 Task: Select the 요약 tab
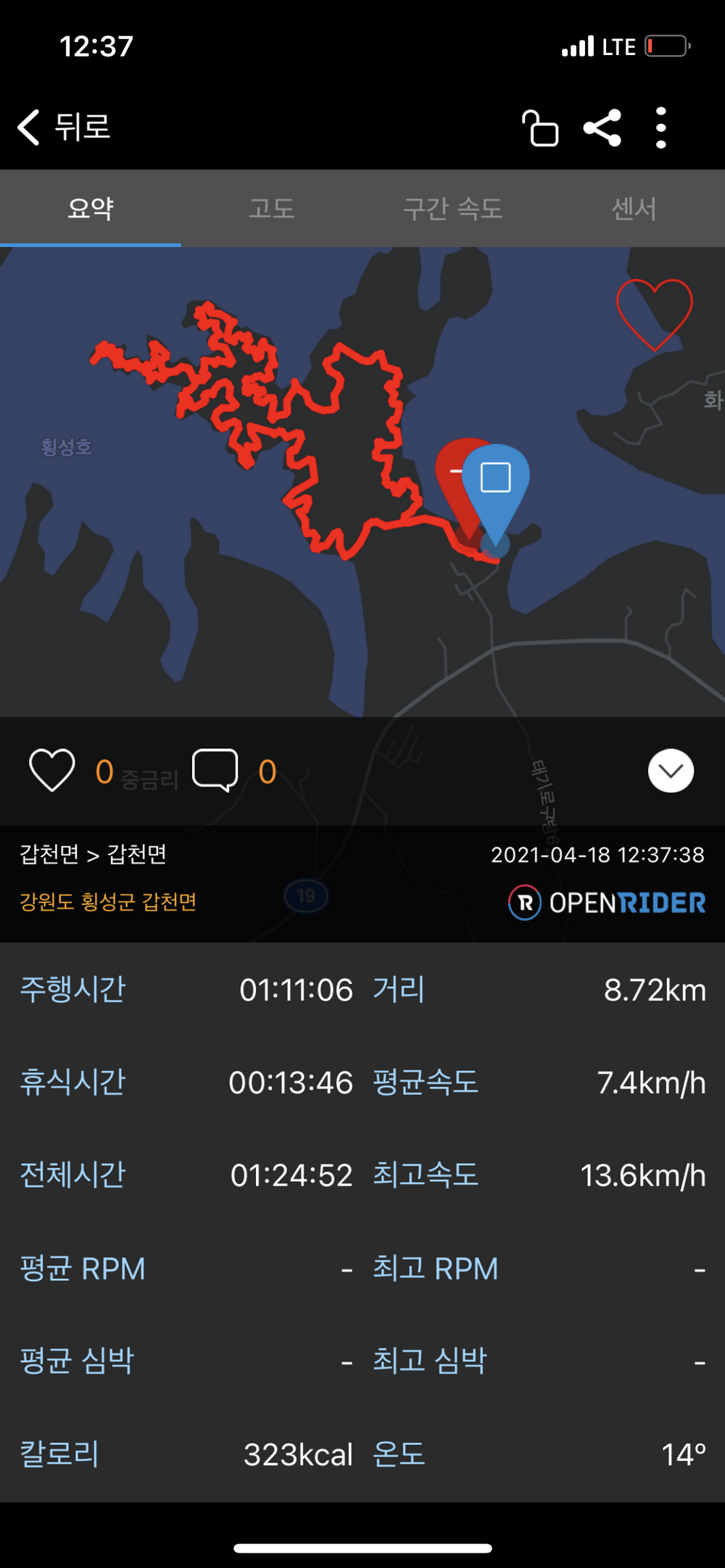click(x=91, y=209)
